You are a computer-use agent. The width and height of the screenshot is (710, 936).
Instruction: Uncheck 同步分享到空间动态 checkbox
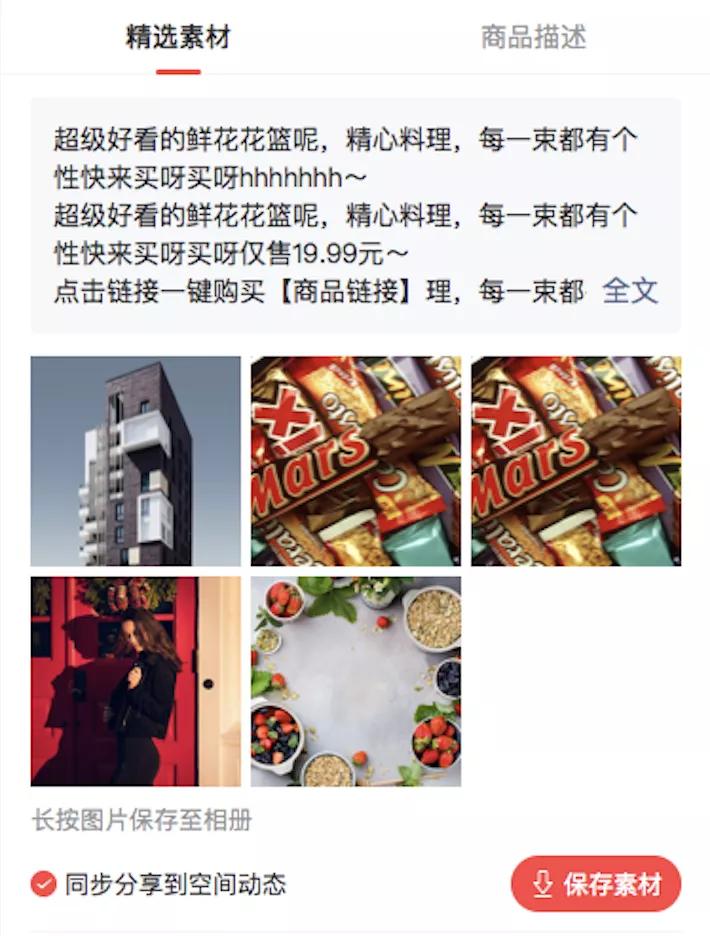point(43,884)
